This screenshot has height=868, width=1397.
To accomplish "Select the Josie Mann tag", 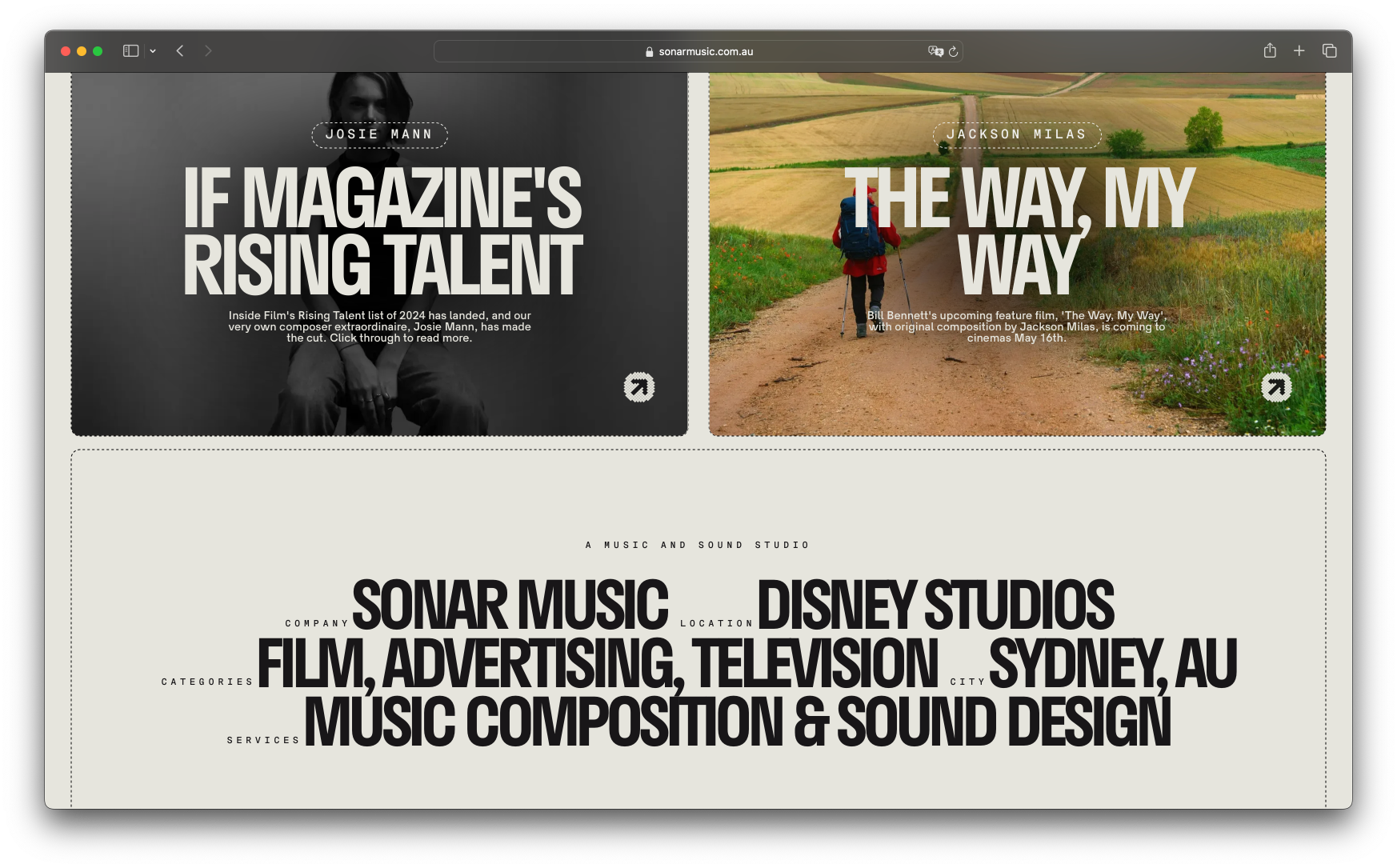I will pyautogui.click(x=379, y=134).
